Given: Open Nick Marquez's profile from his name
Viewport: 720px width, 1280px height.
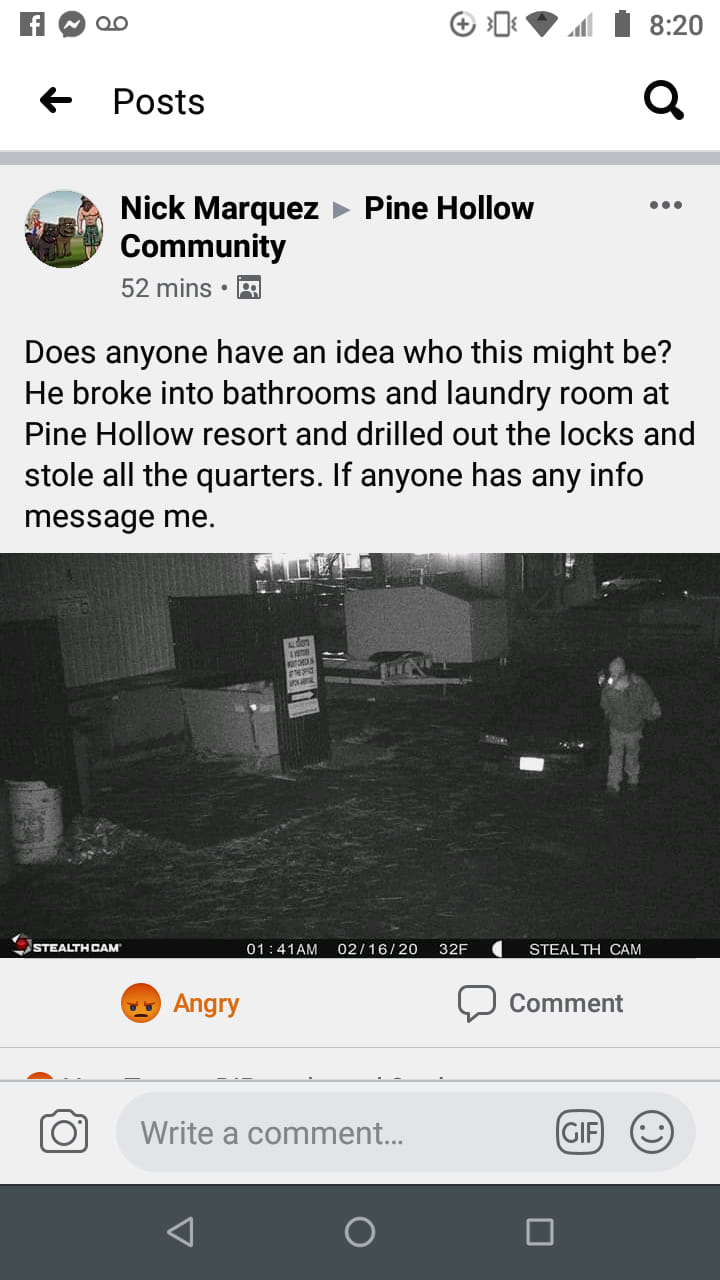Looking at the screenshot, I should pyautogui.click(x=219, y=208).
